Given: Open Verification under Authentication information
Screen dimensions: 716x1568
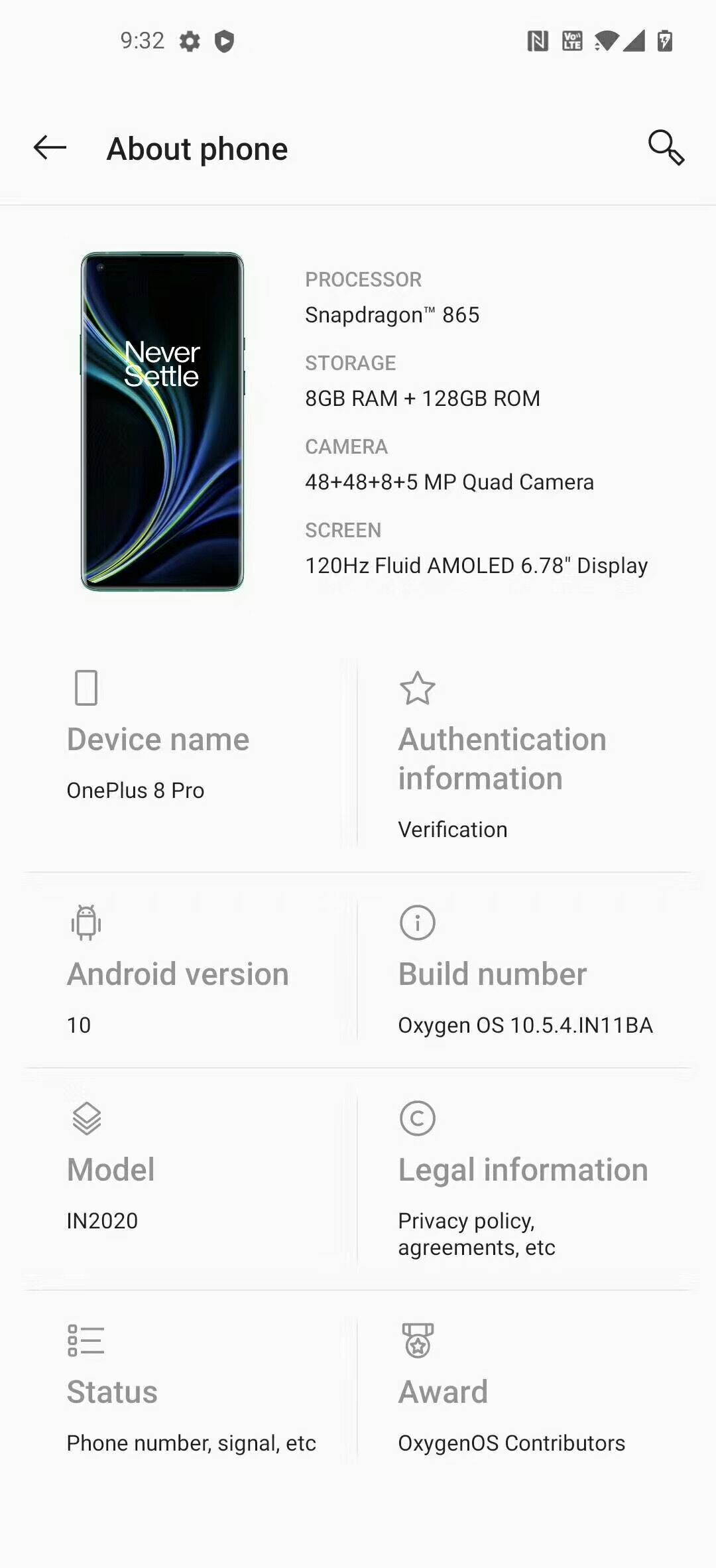Looking at the screenshot, I should coord(451,828).
